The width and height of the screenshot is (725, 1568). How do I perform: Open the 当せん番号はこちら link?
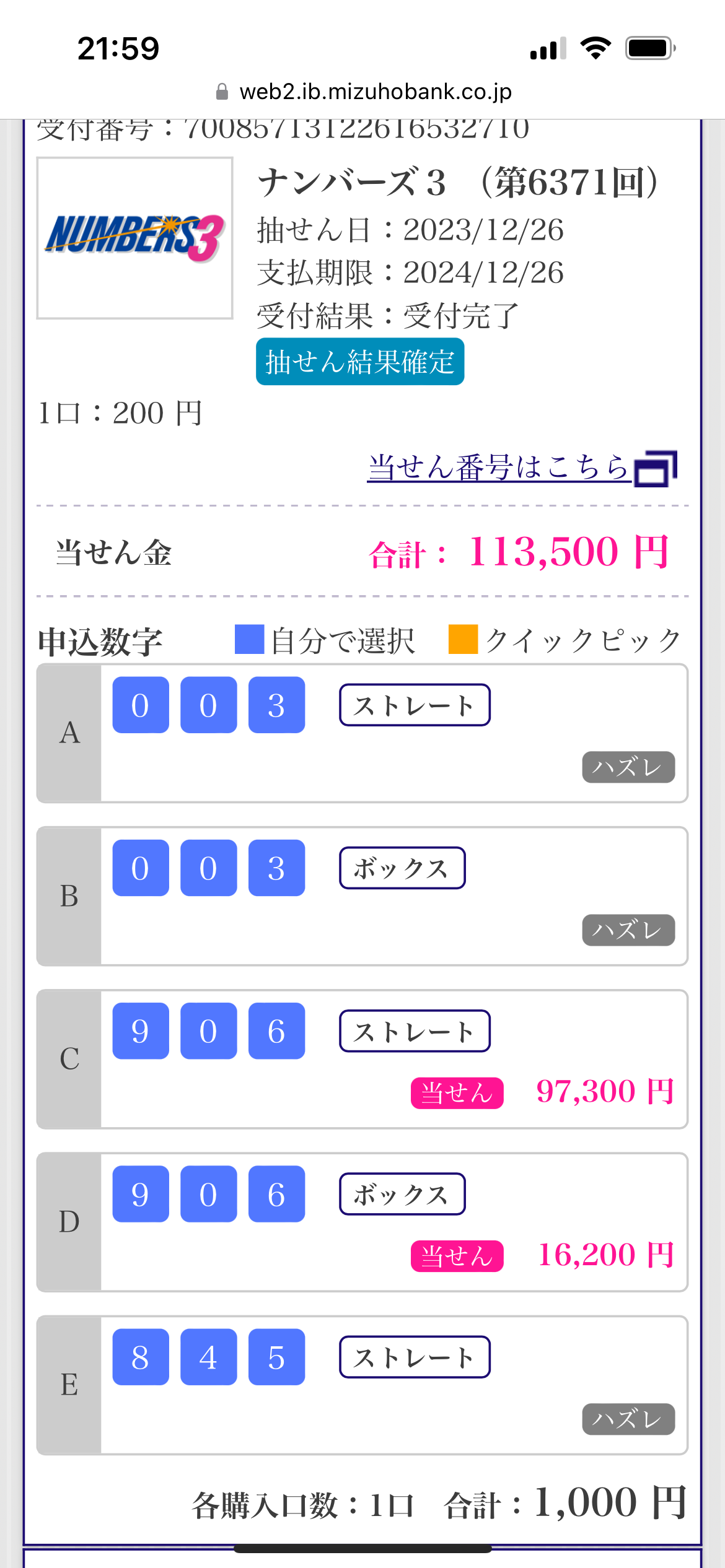point(522,468)
